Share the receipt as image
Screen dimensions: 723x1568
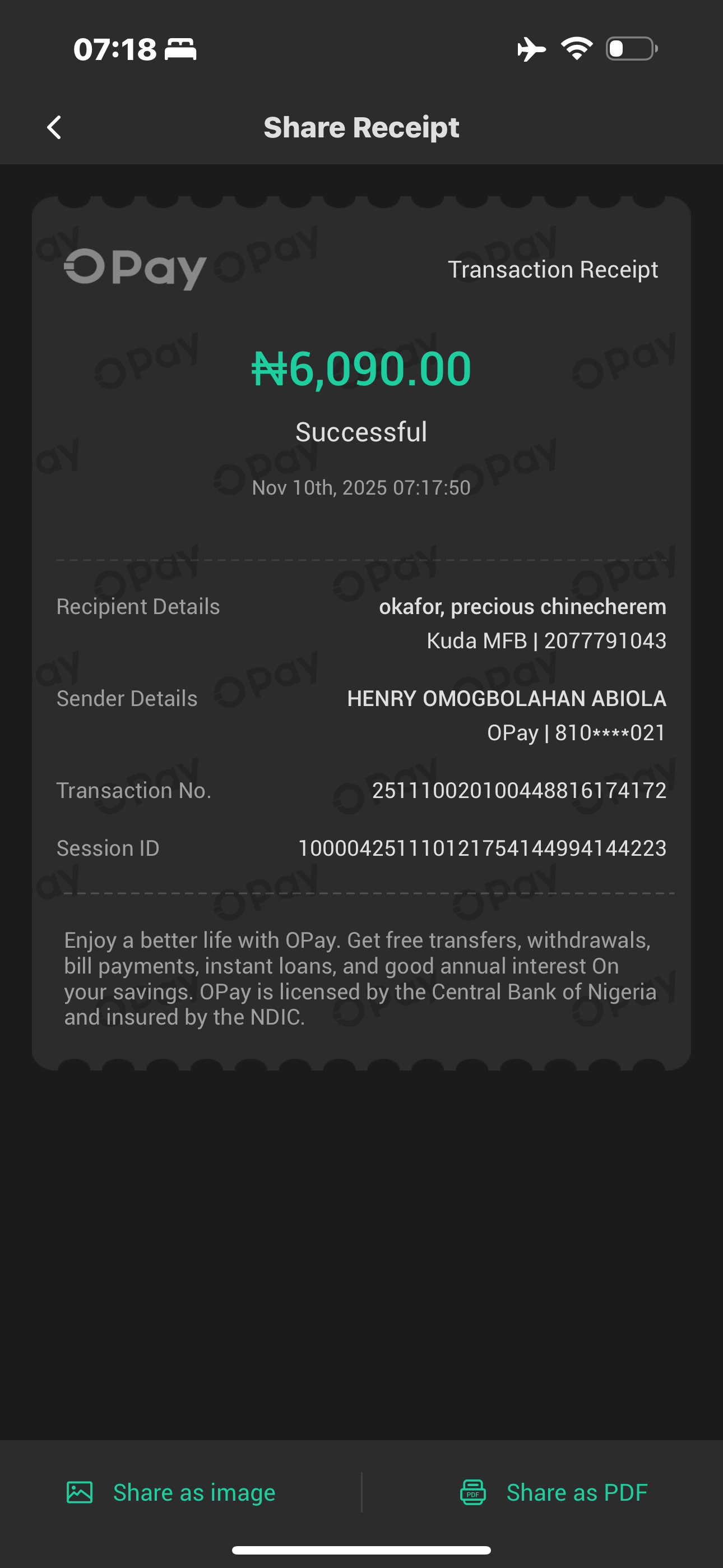[x=171, y=1492]
